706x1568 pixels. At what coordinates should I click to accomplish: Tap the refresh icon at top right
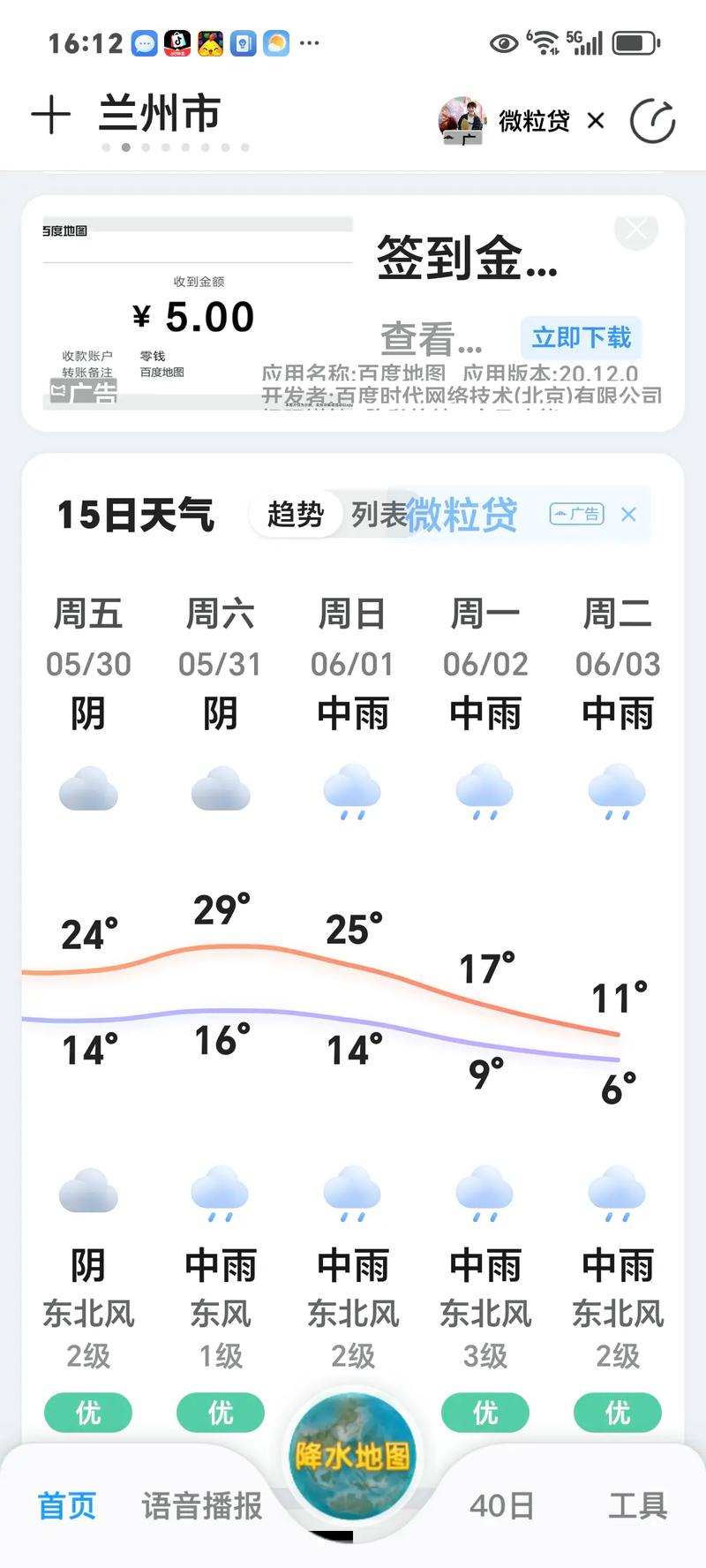(x=653, y=120)
